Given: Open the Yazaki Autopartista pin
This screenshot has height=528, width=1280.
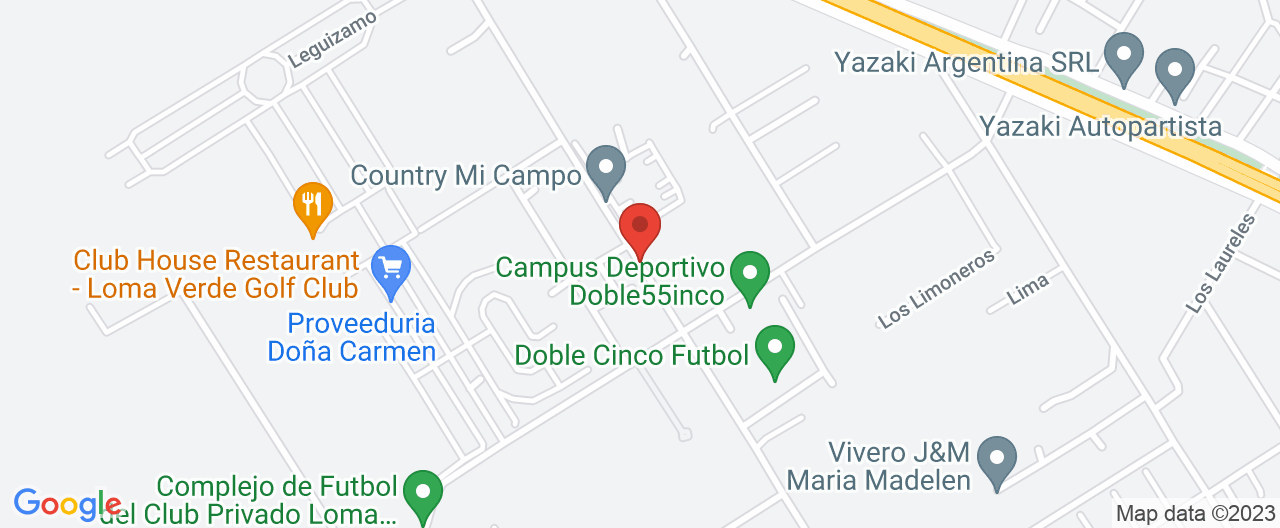Looking at the screenshot, I should pos(1175,72).
